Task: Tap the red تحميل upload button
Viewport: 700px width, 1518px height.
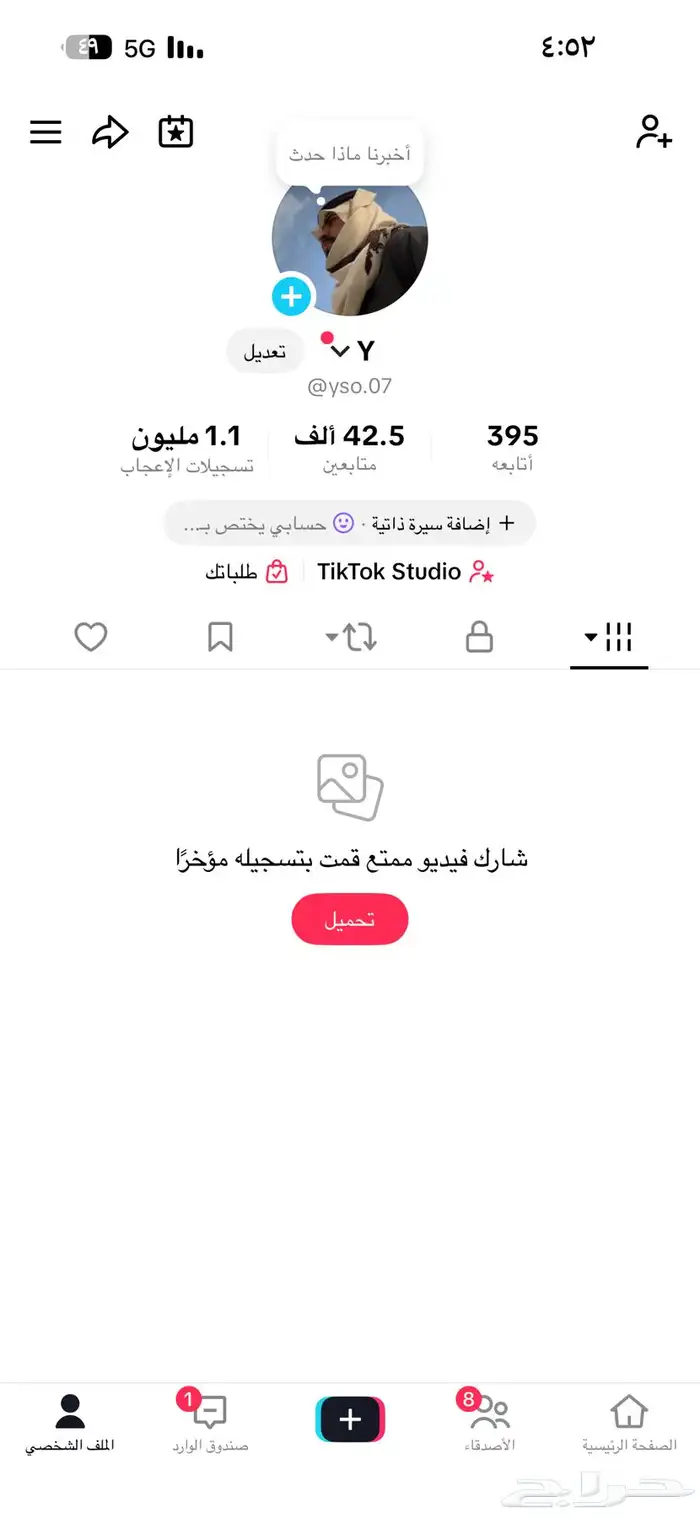Action: click(x=350, y=919)
